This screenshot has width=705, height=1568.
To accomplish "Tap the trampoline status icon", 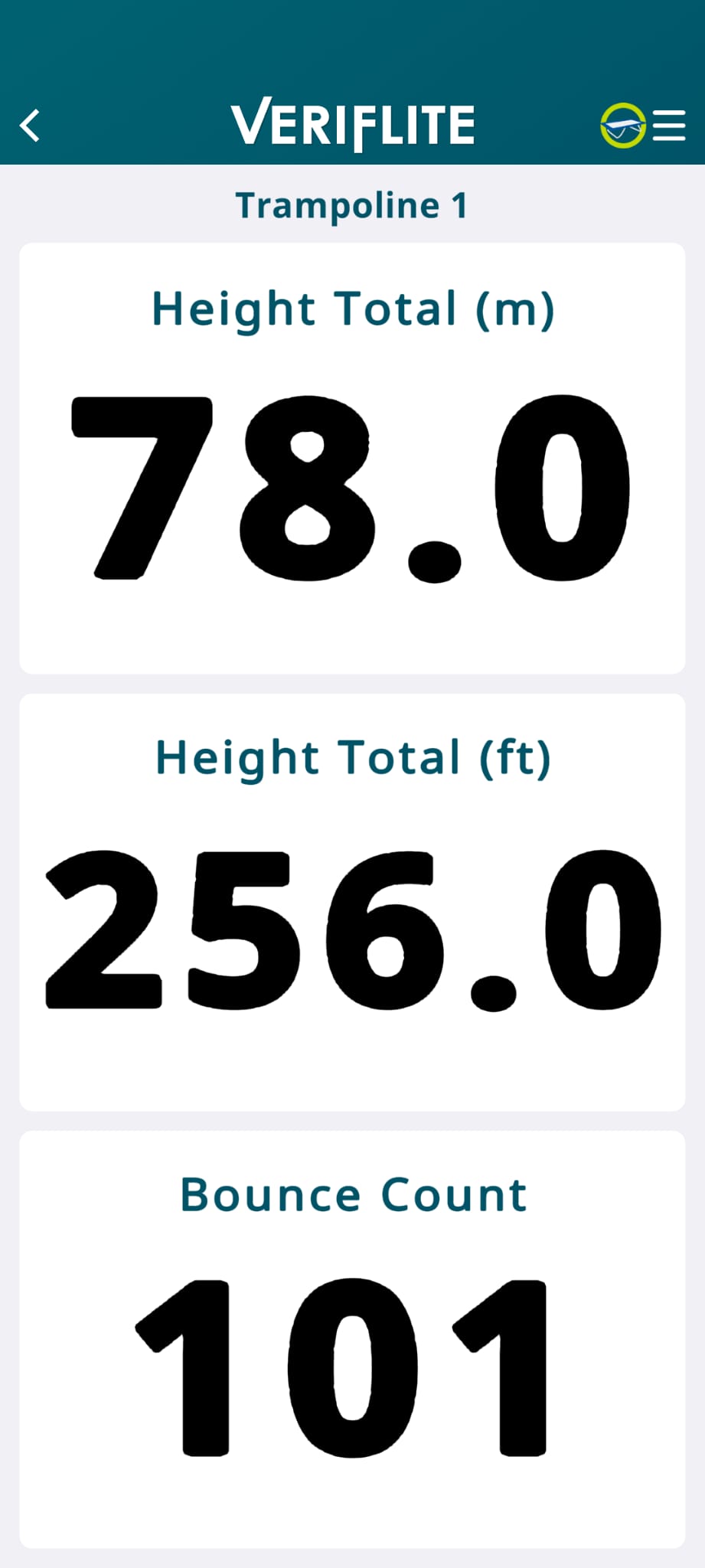I will [622, 126].
